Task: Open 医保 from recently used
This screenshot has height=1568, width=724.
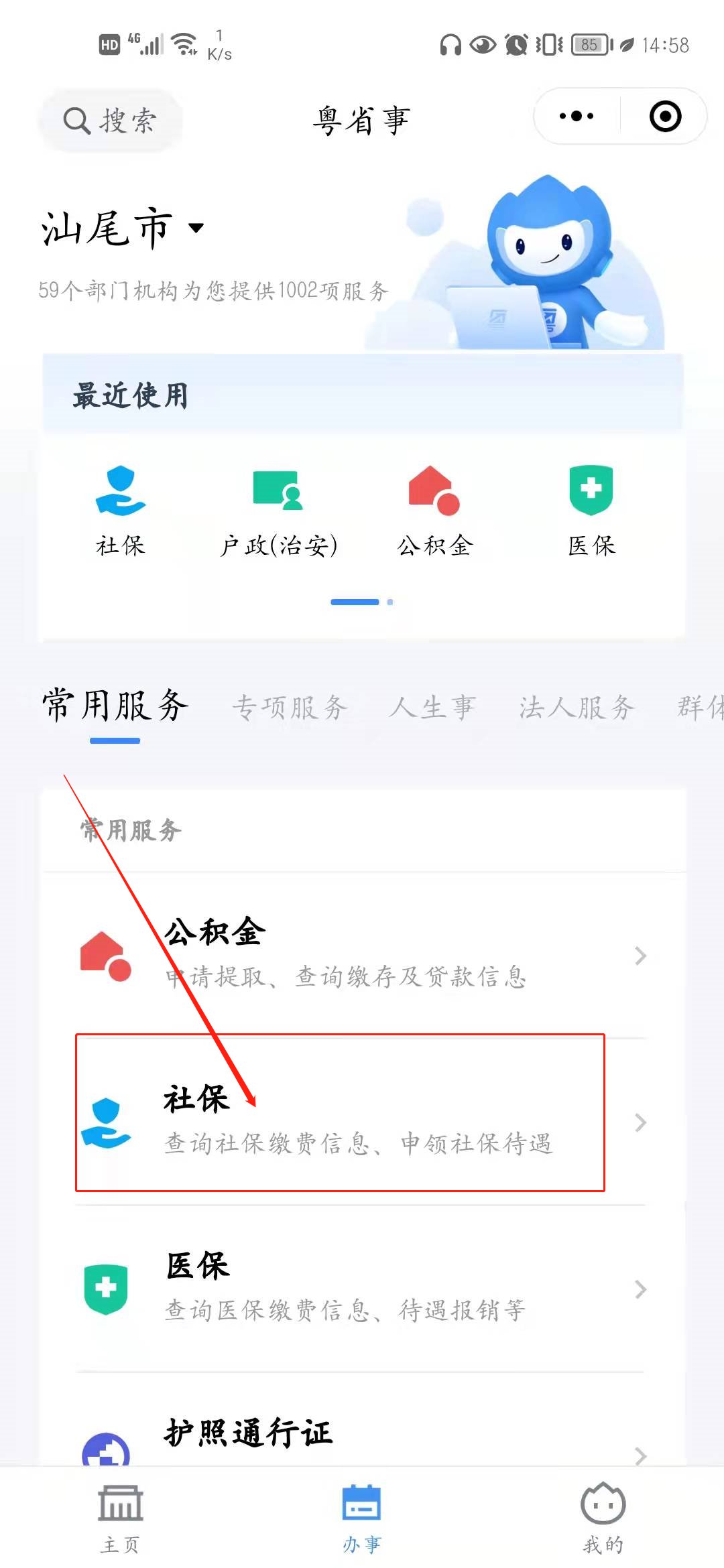Action: 591,511
